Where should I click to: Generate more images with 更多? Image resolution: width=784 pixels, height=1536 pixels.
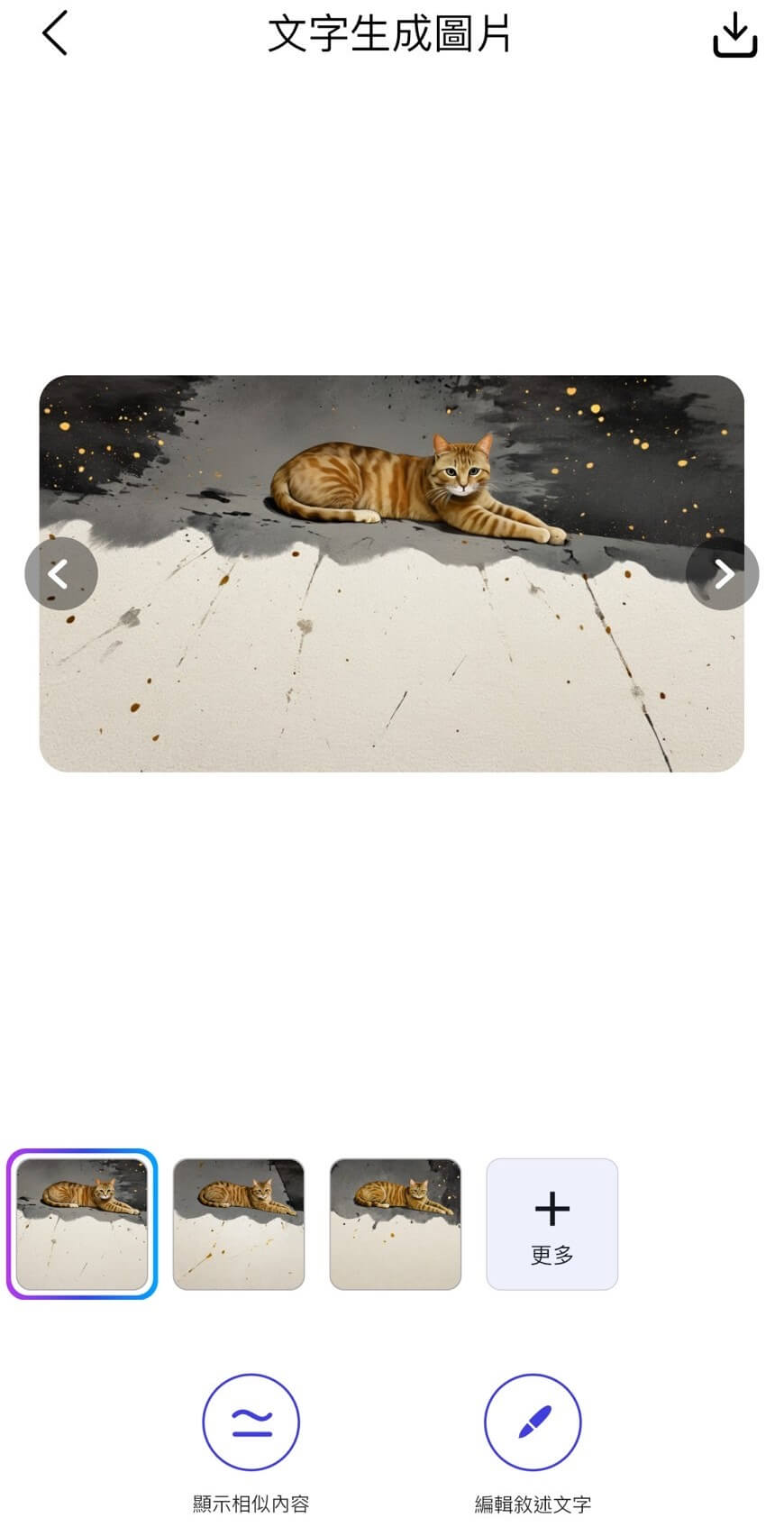click(552, 1223)
